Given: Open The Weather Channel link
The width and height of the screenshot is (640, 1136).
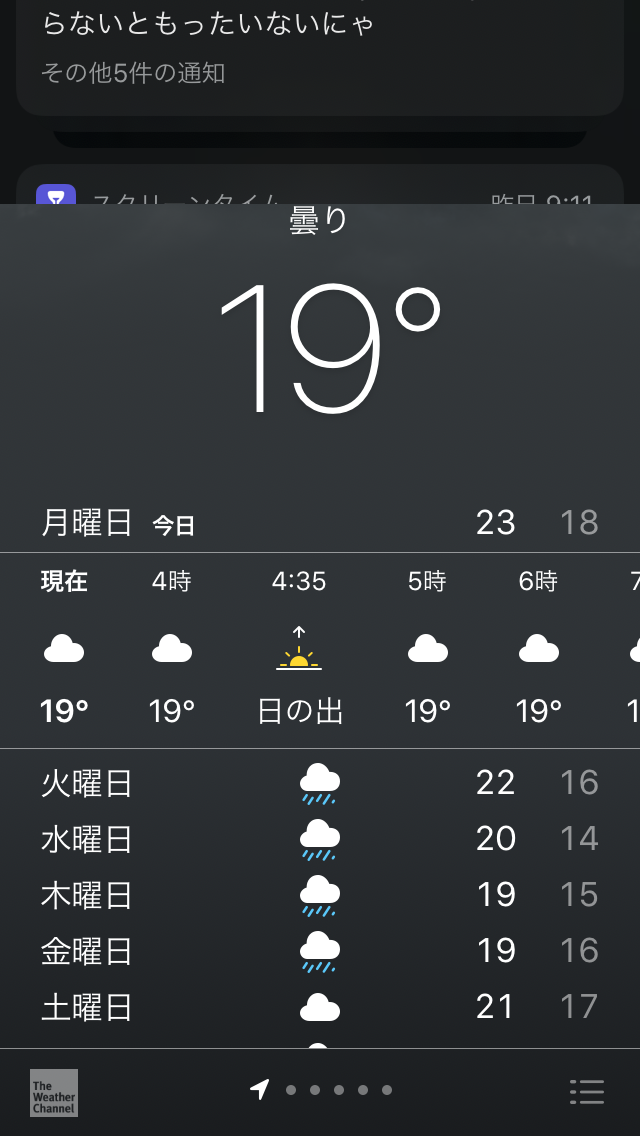Looking at the screenshot, I should 54,1092.
